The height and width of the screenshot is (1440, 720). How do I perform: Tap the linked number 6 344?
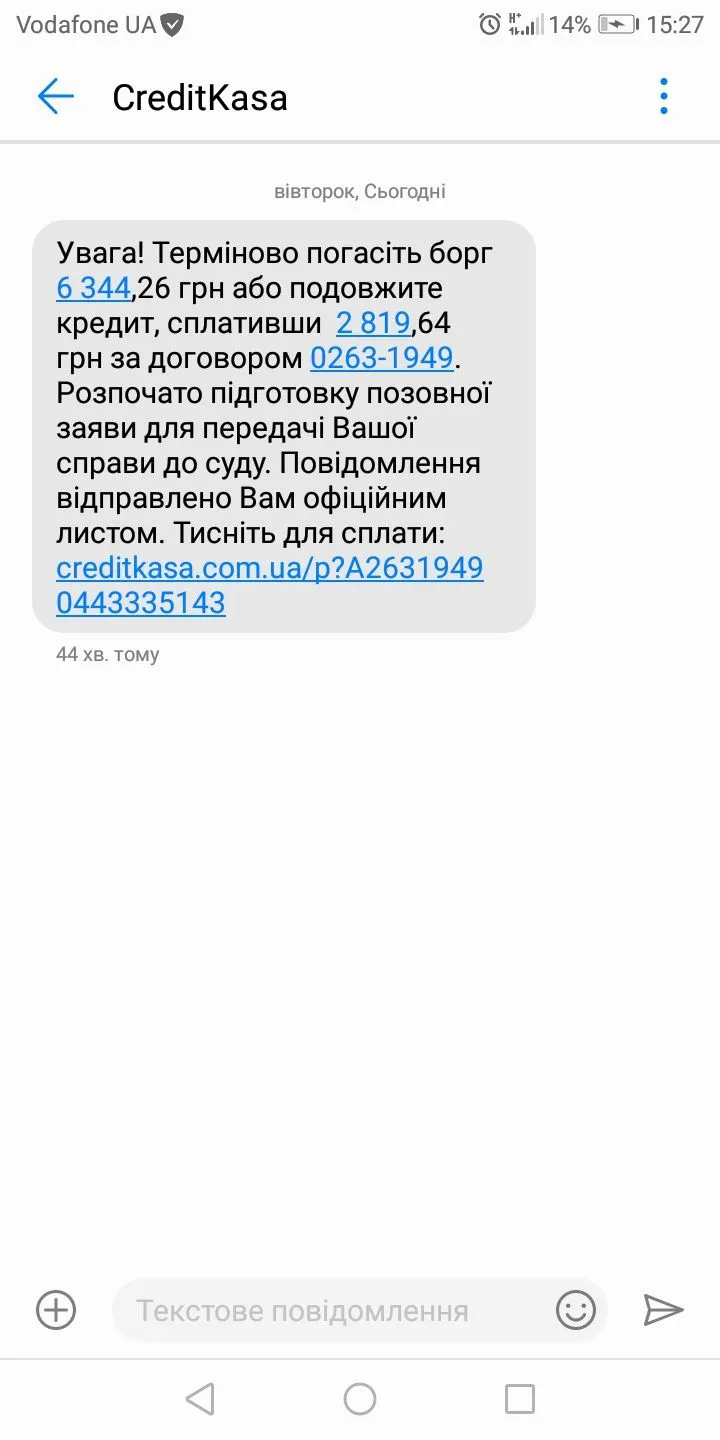click(94, 288)
